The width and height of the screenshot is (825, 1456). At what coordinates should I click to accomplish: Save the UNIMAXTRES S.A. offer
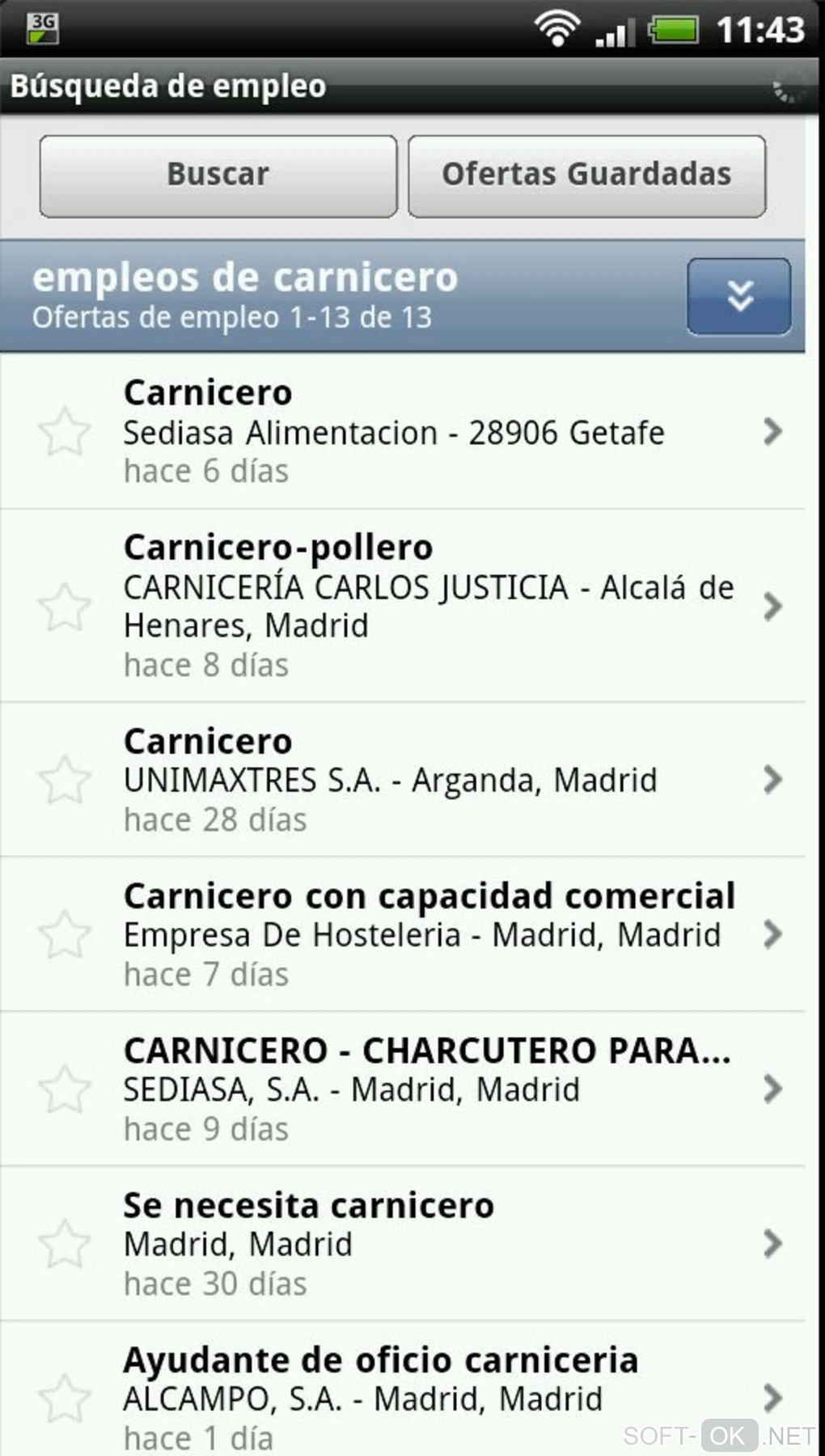point(65,781)
